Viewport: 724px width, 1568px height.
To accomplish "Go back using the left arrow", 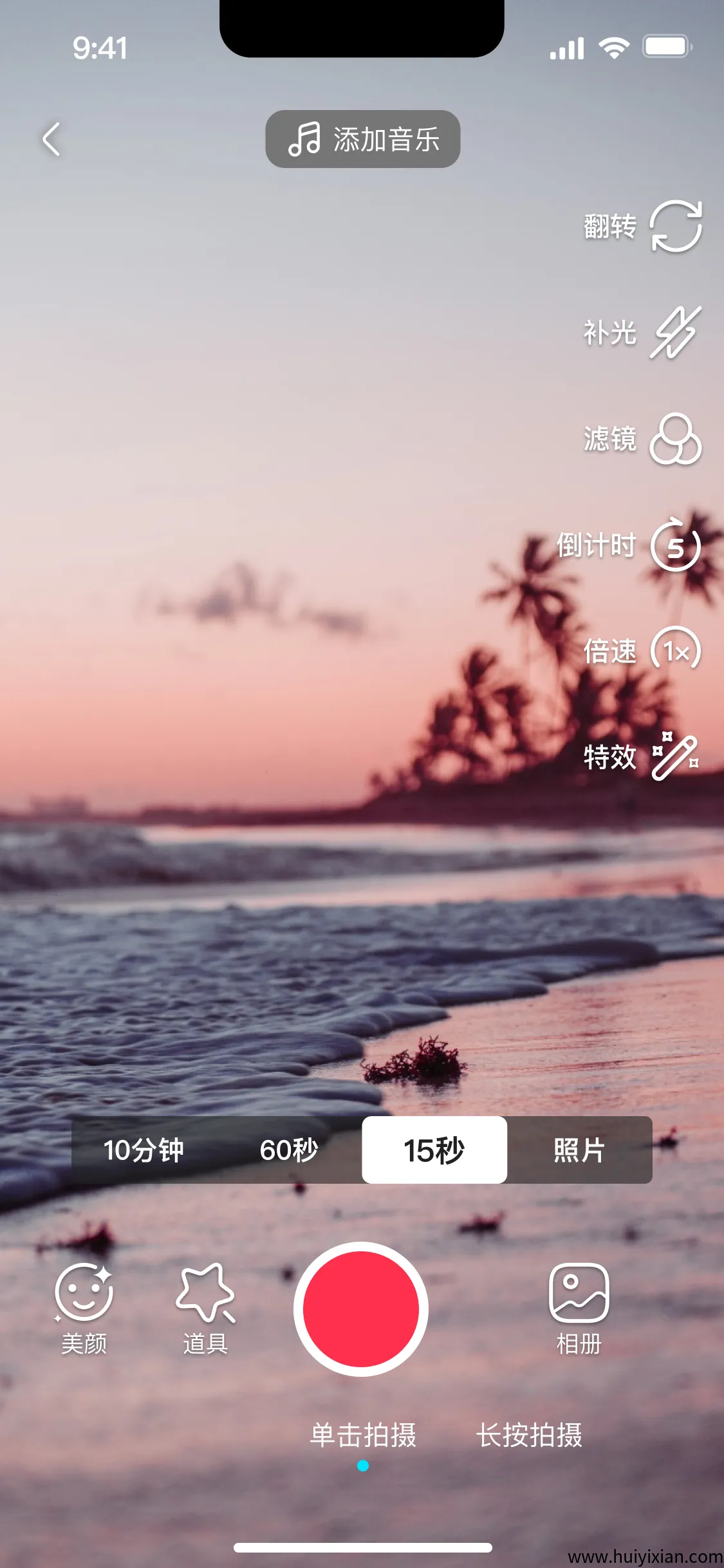I will [51, 139].
